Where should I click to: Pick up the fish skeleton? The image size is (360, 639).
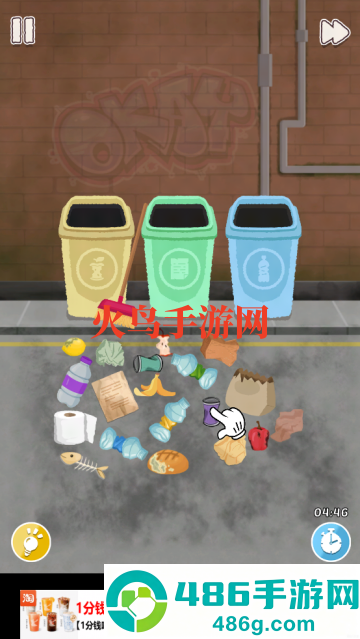tap(84, 464)
